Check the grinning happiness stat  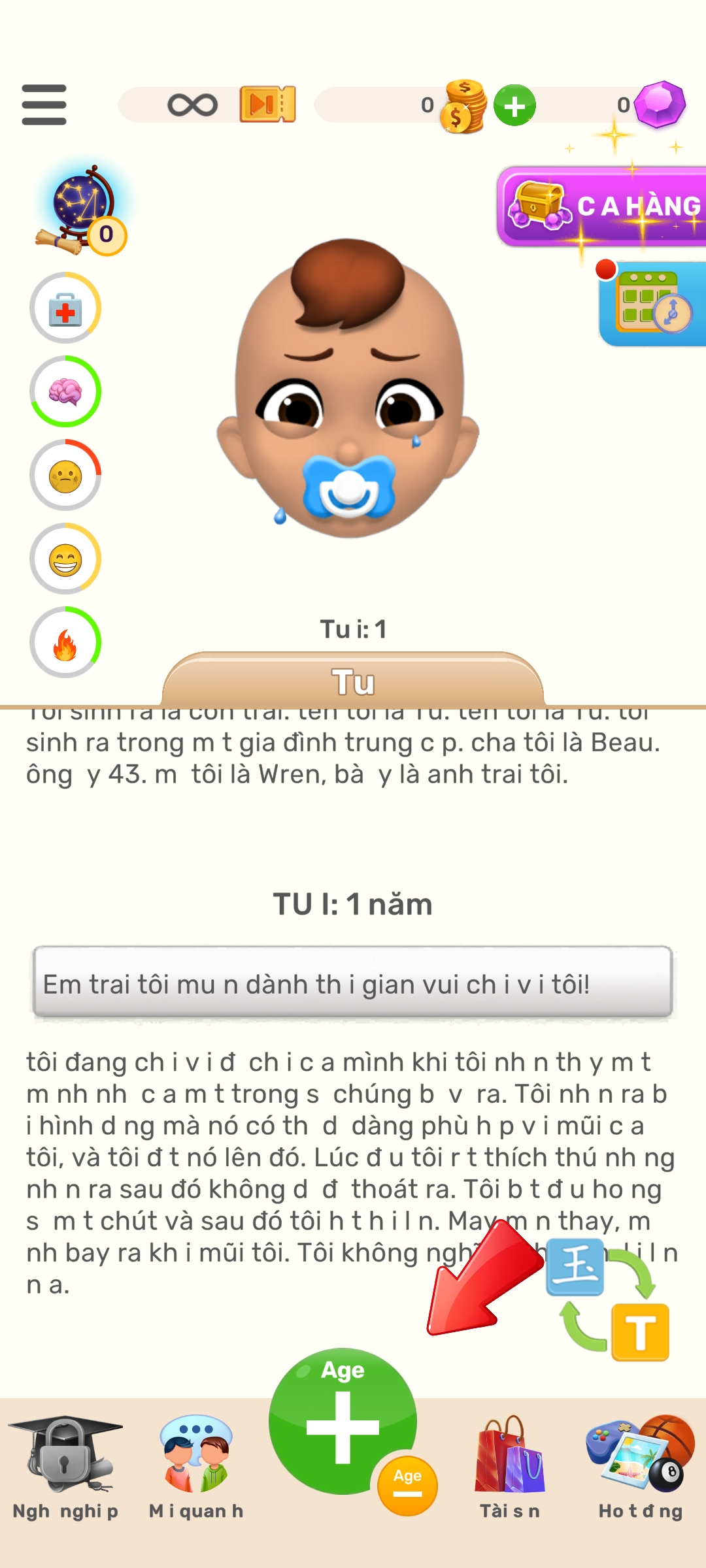tap(65, 559)
